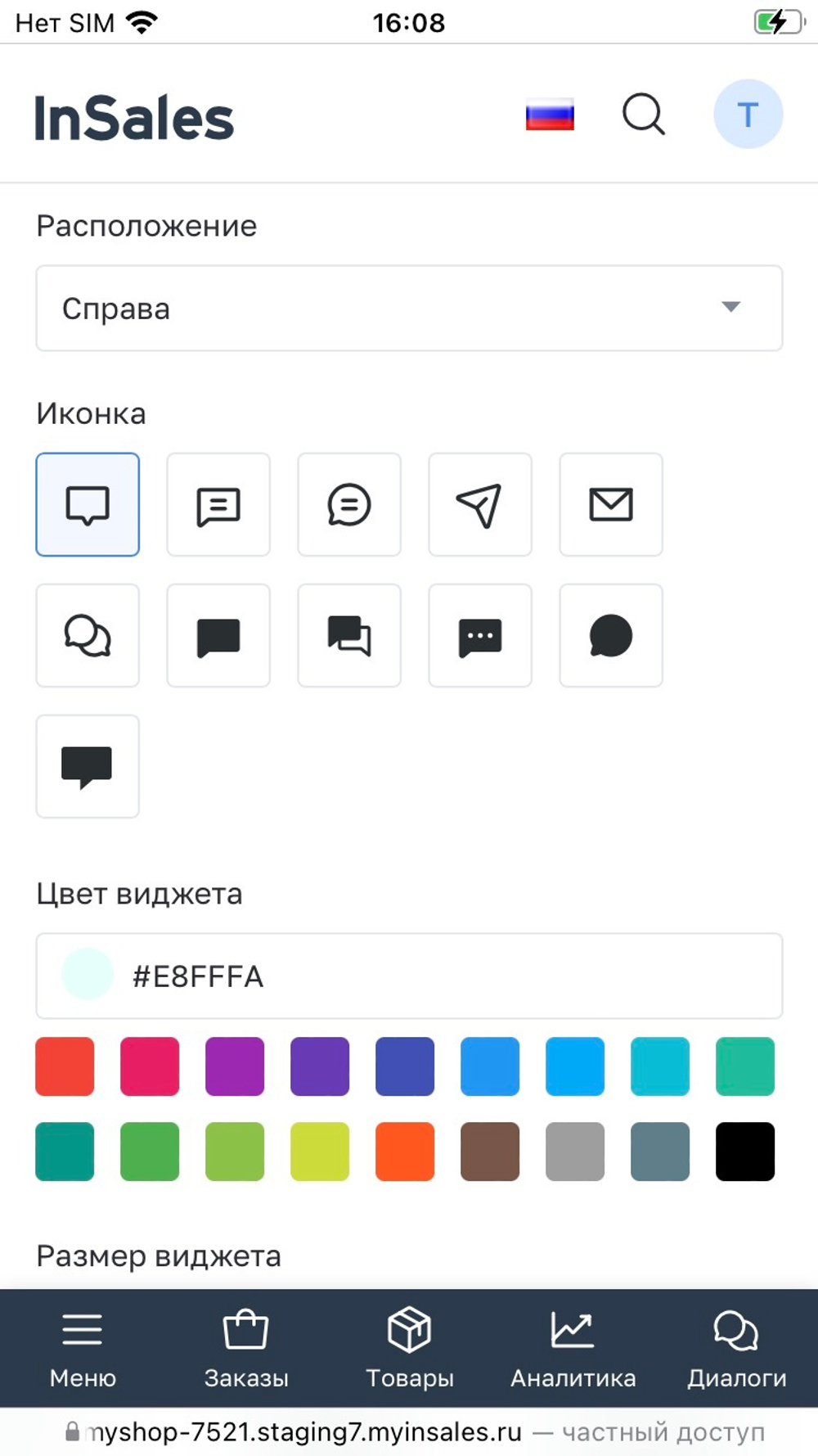Tap the InSales logo to go home
Screen dimensions: 818x1456
(x=134, y=119)
